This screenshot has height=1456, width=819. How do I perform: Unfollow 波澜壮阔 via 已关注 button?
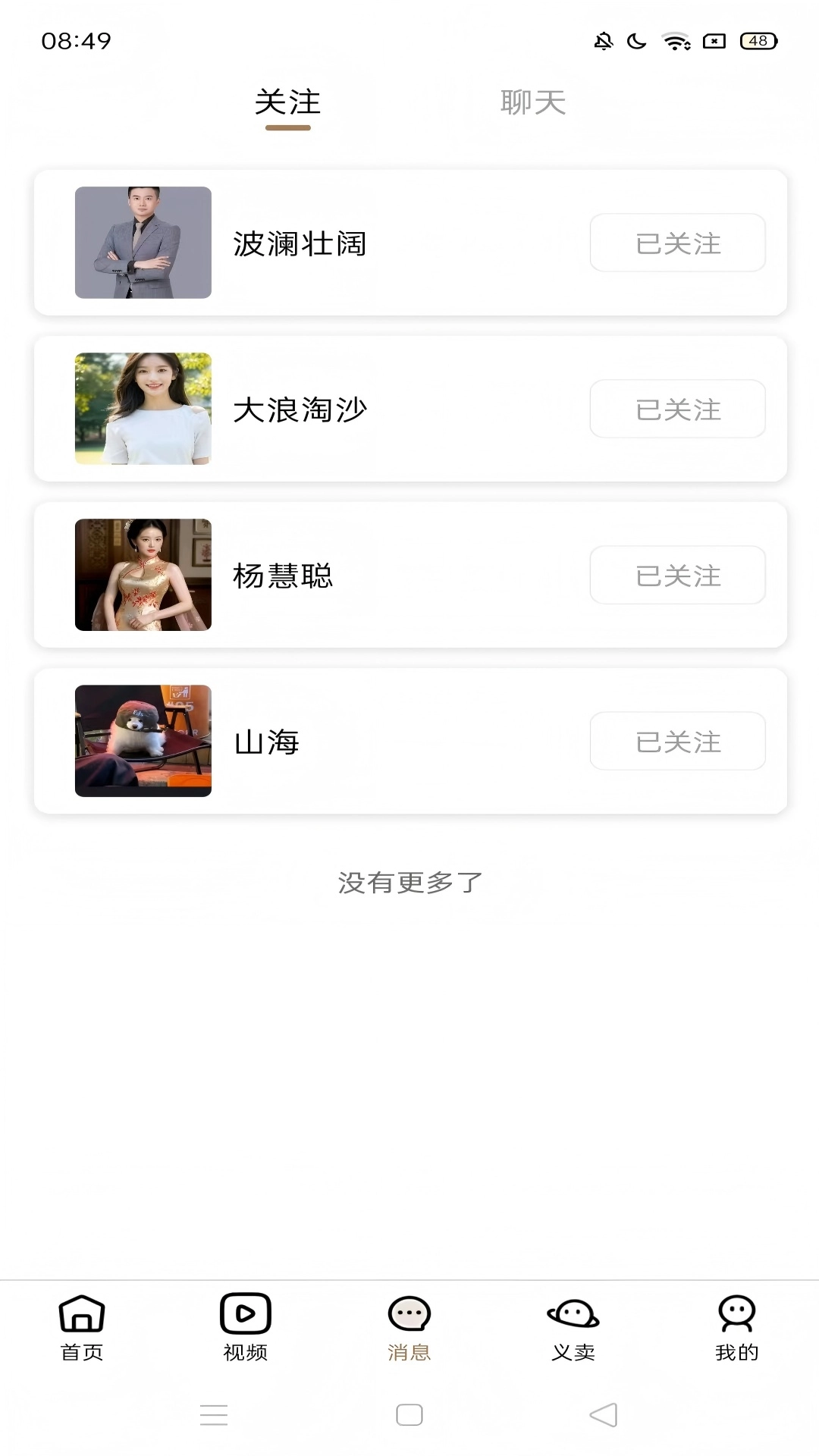pos(677,242)
